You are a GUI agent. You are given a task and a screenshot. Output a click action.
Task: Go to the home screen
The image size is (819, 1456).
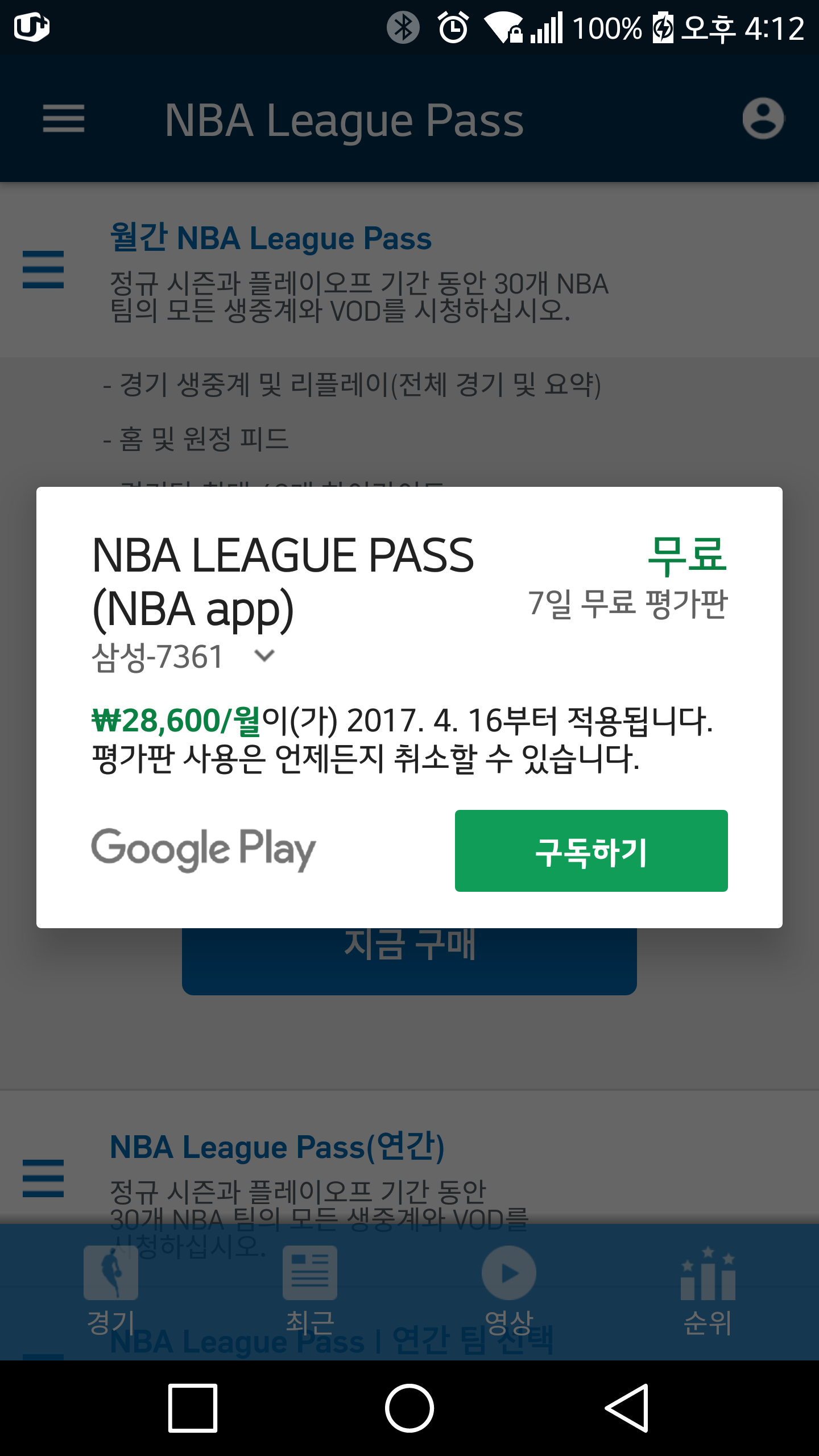pos(409,1408)
